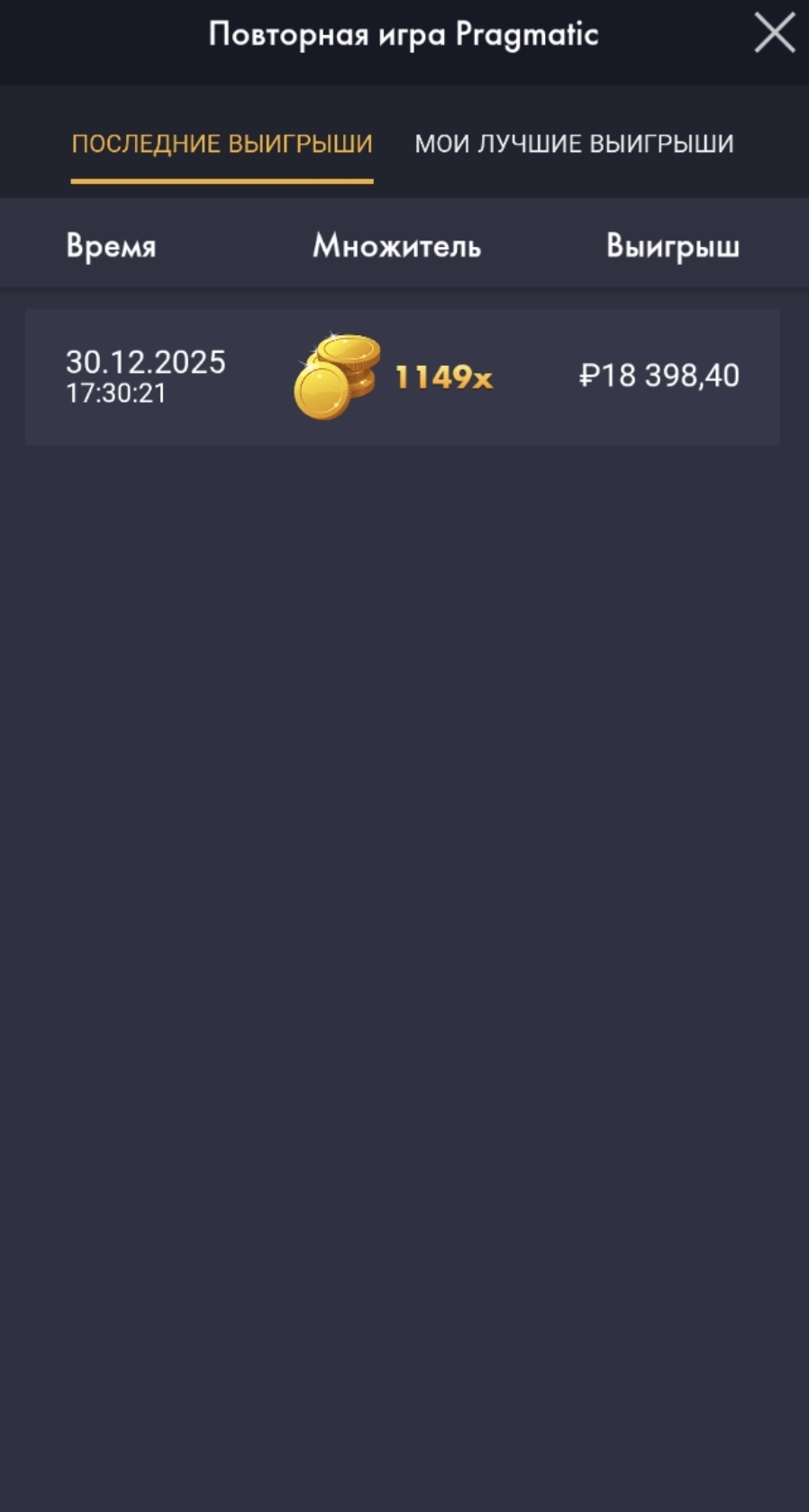Viewport: 809px width, 1512px height.
Task: Open the 1149x win replay row
Action: click(403, 377)
